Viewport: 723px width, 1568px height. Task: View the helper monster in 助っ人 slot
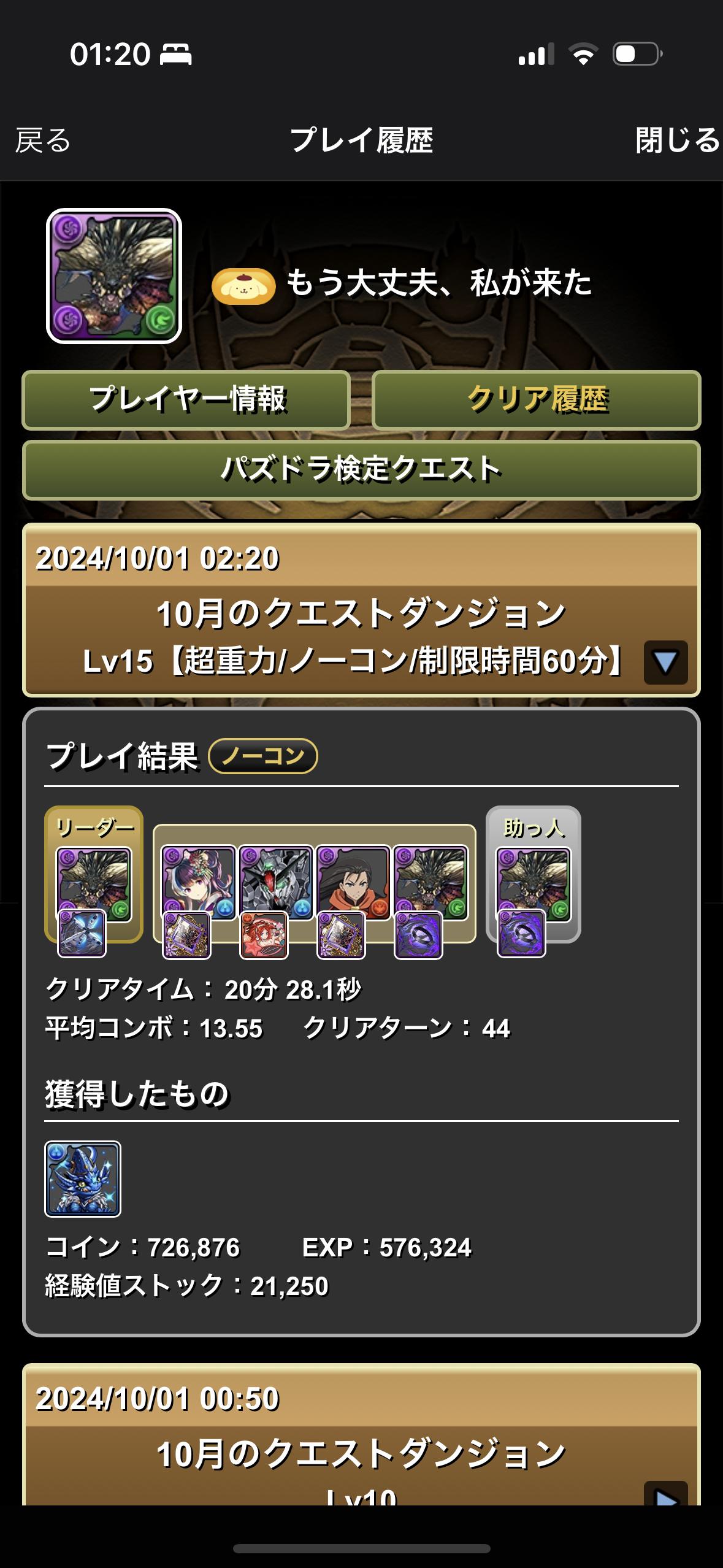pos(533,883)
